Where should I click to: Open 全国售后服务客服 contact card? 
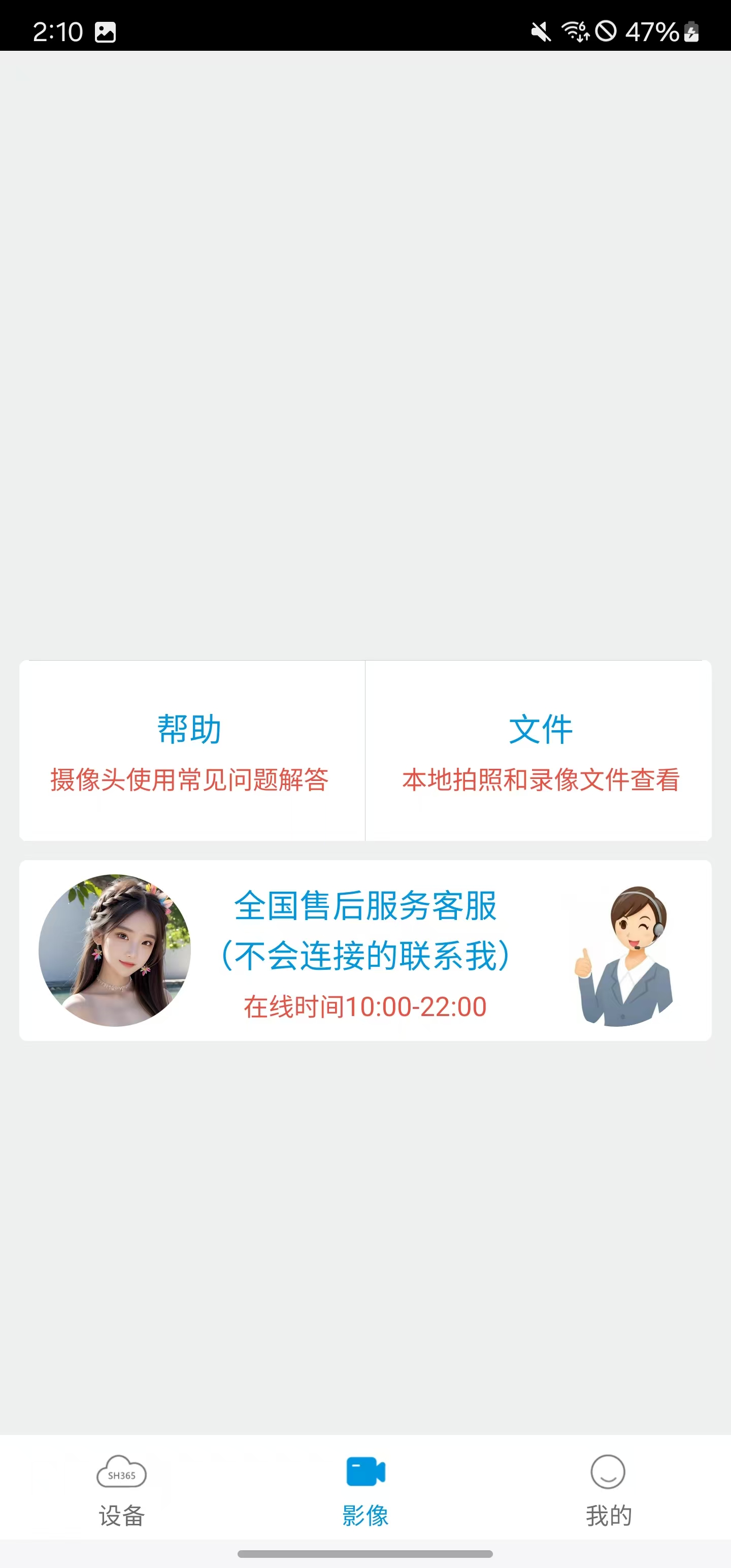coord(366,950)
